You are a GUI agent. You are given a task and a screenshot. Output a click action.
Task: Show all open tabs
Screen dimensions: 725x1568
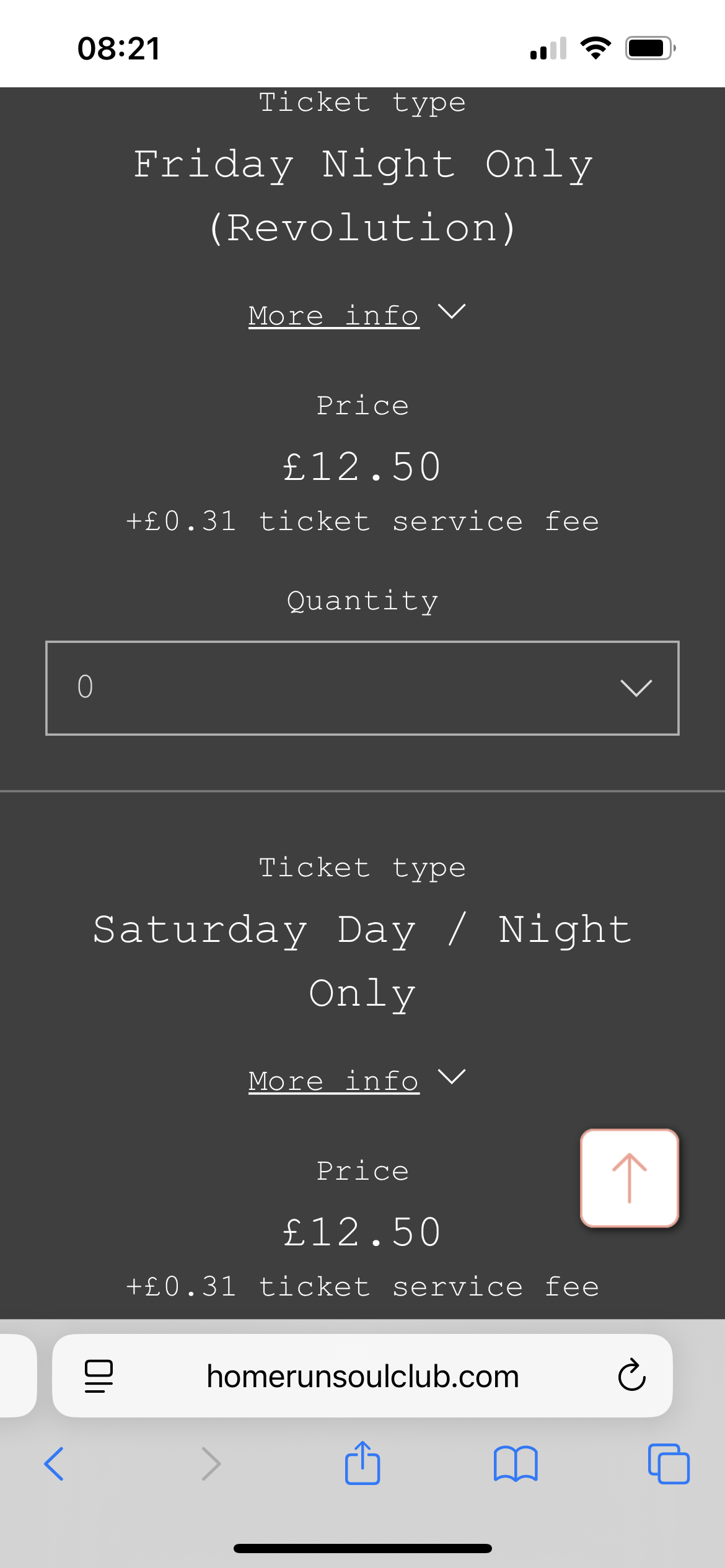tap(668, 1464)
